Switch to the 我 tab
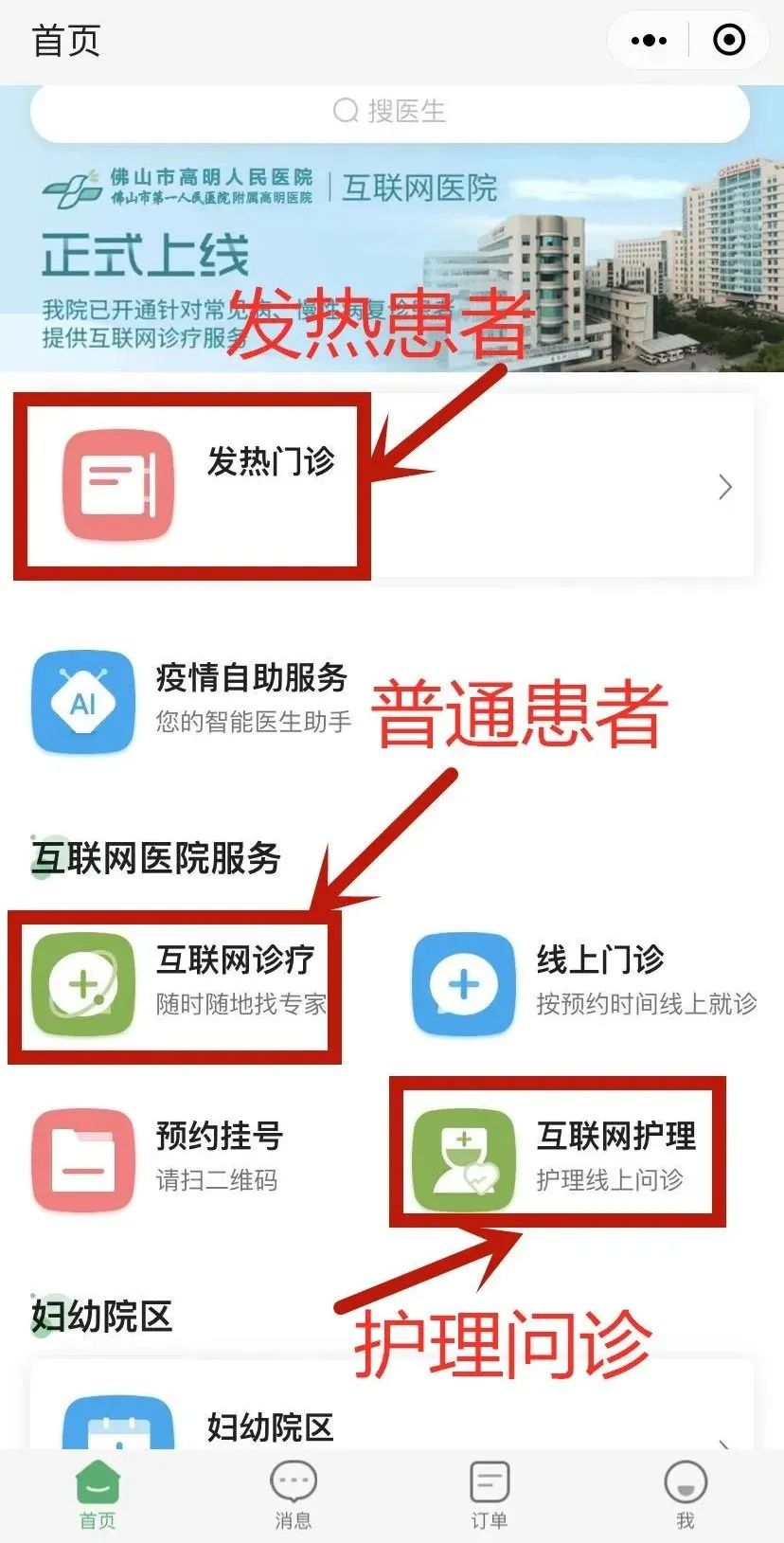Viewport: 784px width, 1543px height. pos(686,1496)
